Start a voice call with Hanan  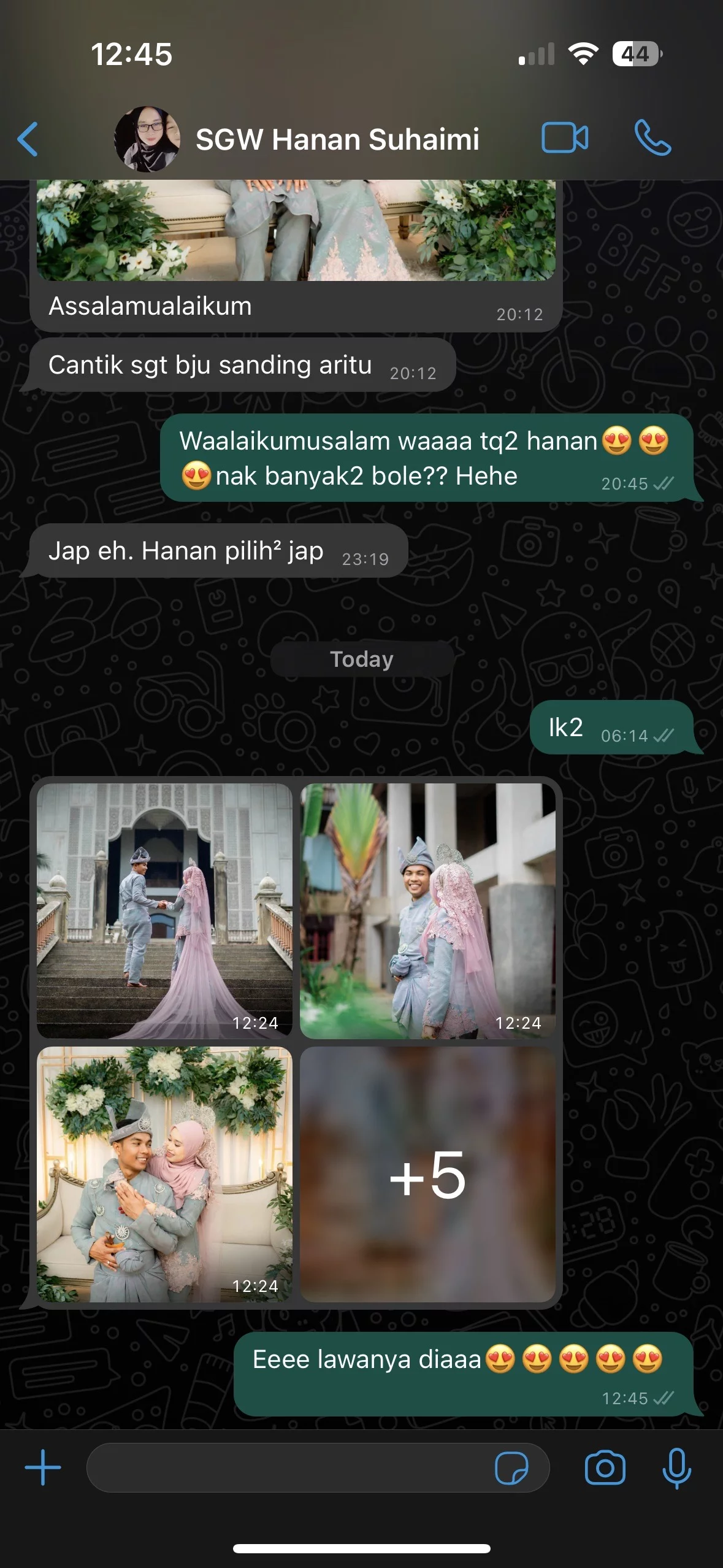point(652,138)
